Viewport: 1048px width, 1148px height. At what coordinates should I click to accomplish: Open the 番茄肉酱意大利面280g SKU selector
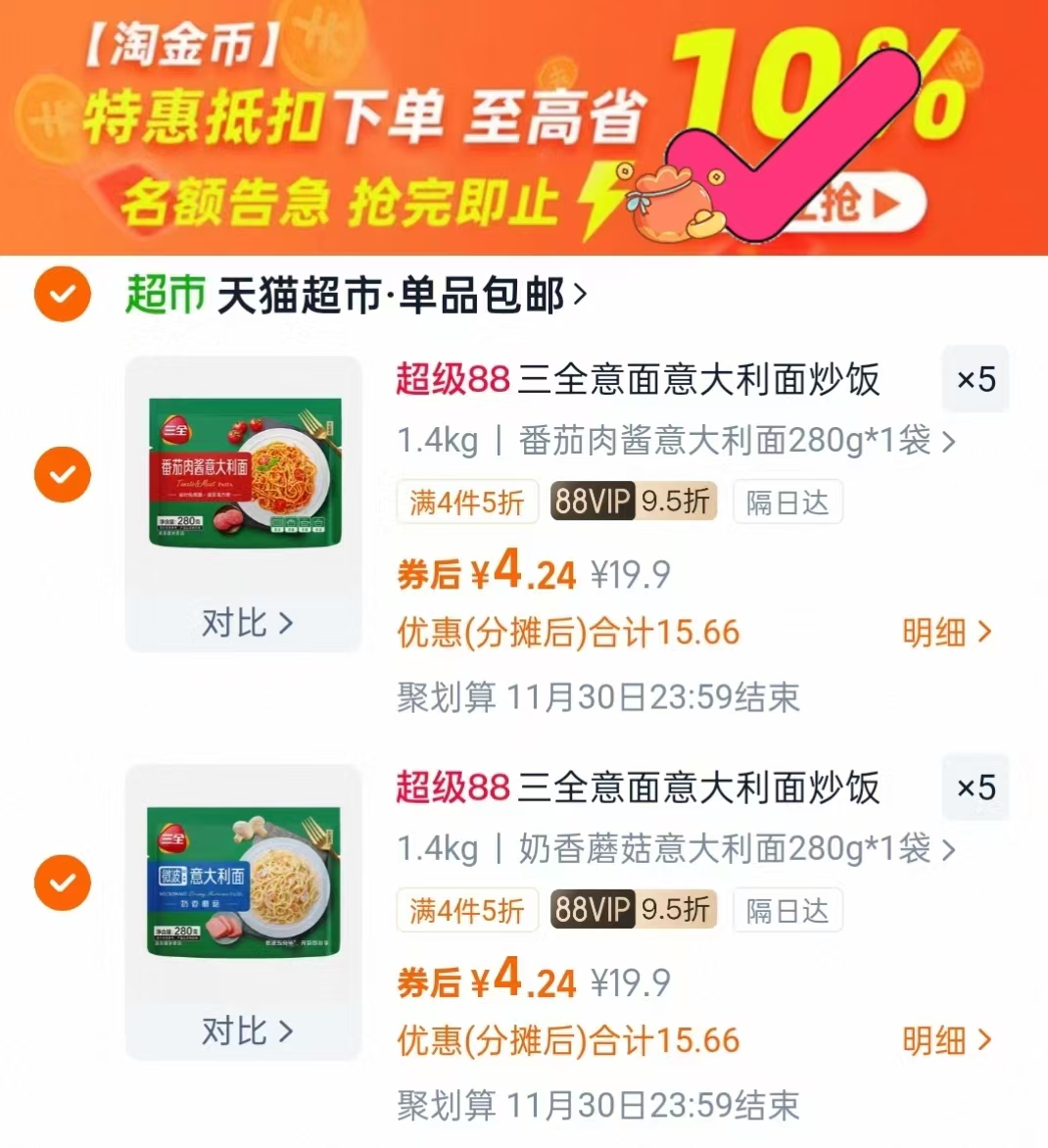pos(676,442)
